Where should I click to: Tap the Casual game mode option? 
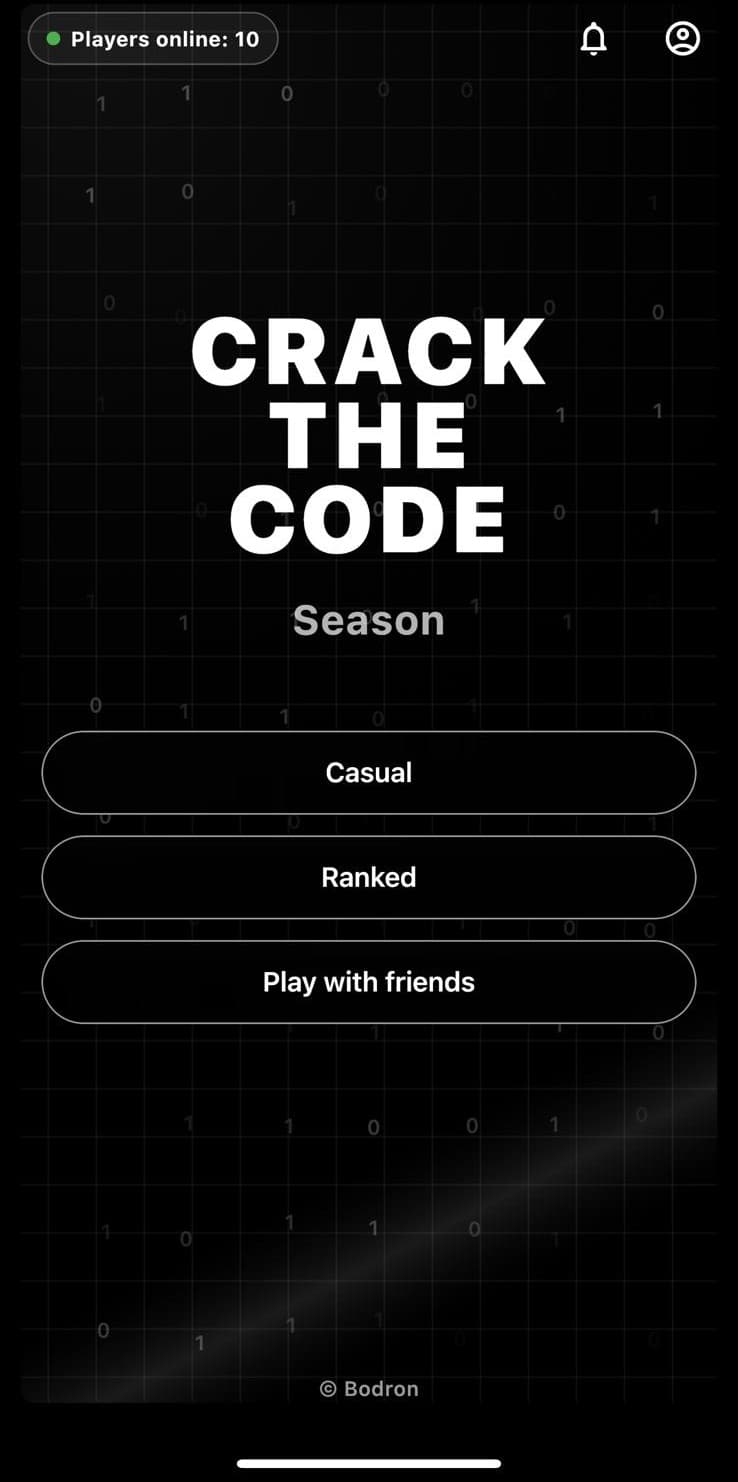tap(368, 772)
